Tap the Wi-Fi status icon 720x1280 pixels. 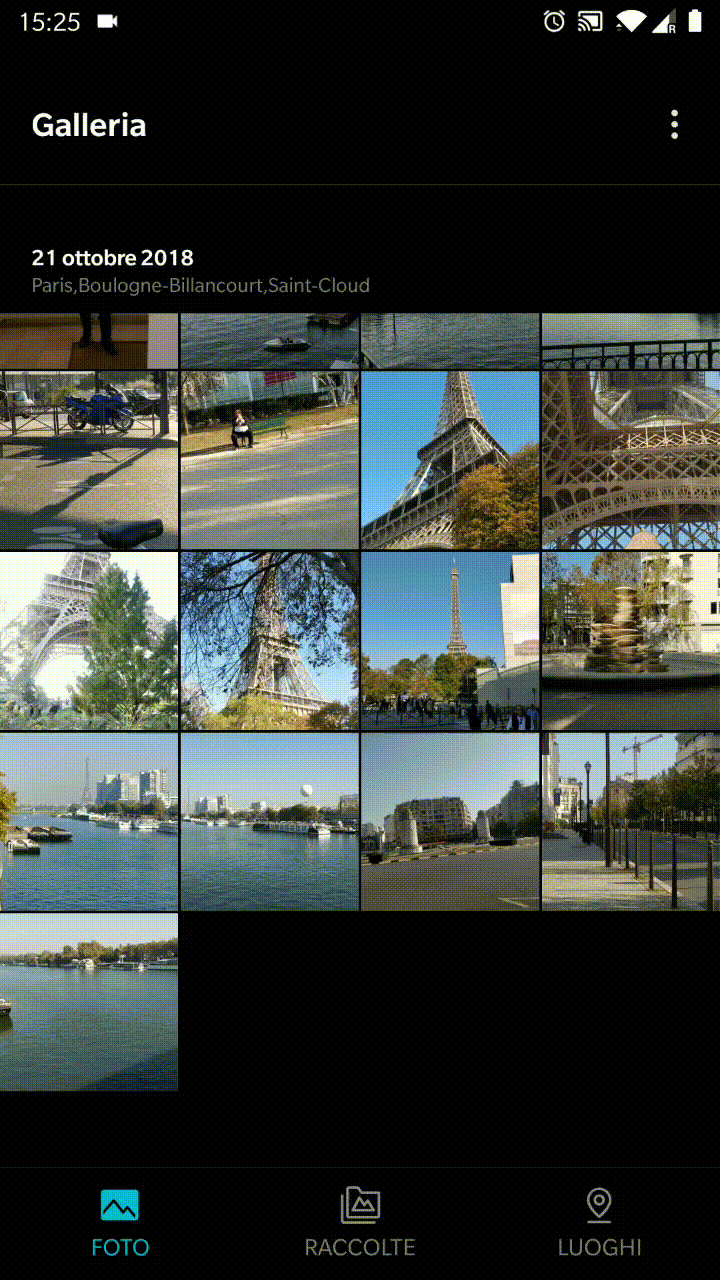click(x=631, y=22)
